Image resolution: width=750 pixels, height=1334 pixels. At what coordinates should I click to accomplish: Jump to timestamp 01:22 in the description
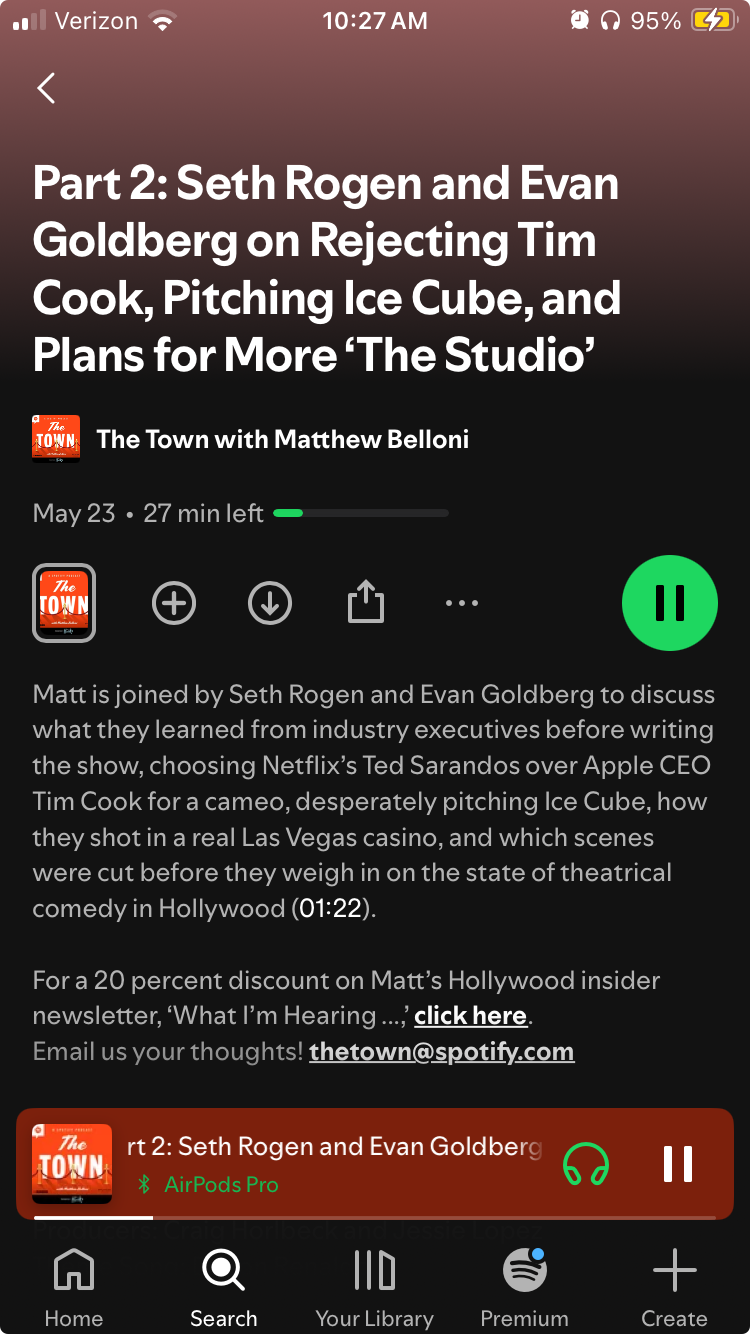coord(334,909)
